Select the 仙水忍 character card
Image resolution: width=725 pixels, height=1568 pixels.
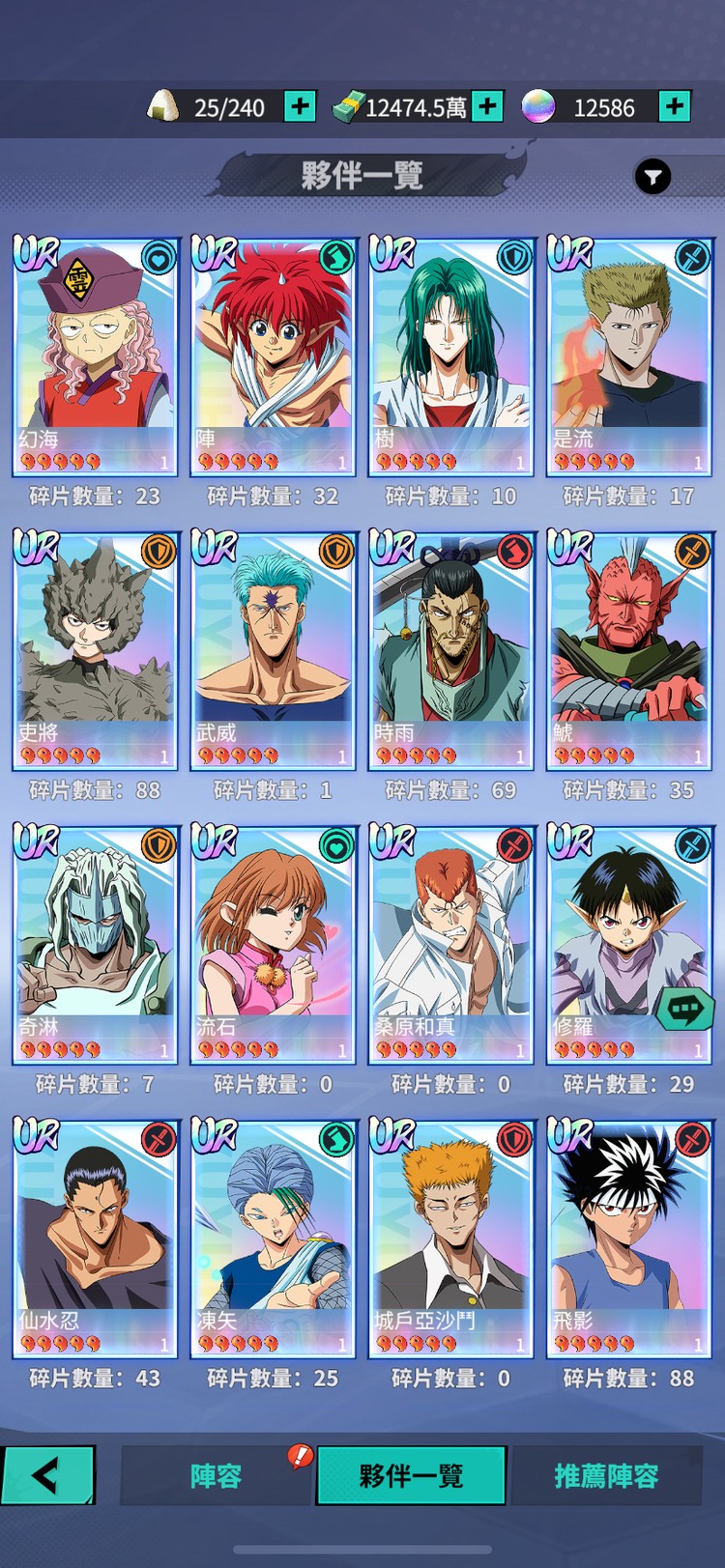95,1237
